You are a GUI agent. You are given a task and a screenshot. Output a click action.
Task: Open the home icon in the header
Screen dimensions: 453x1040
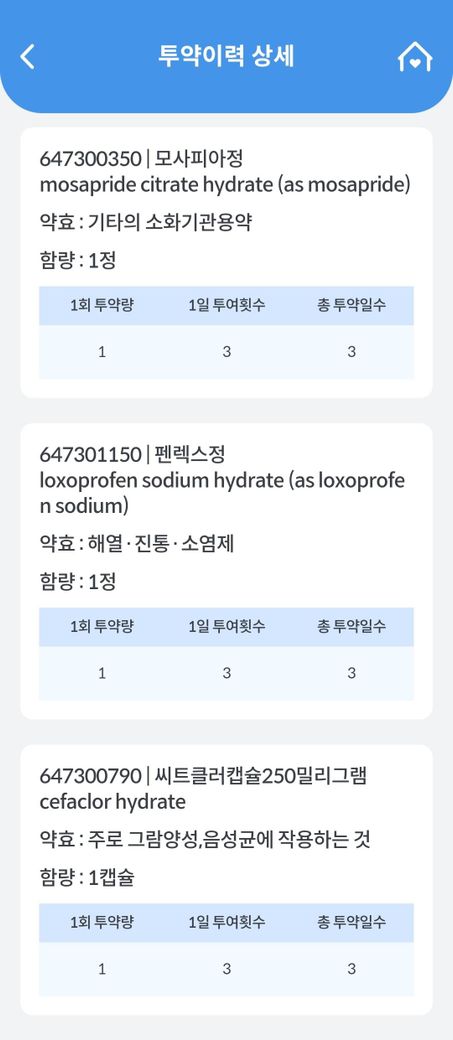[415, 56]
